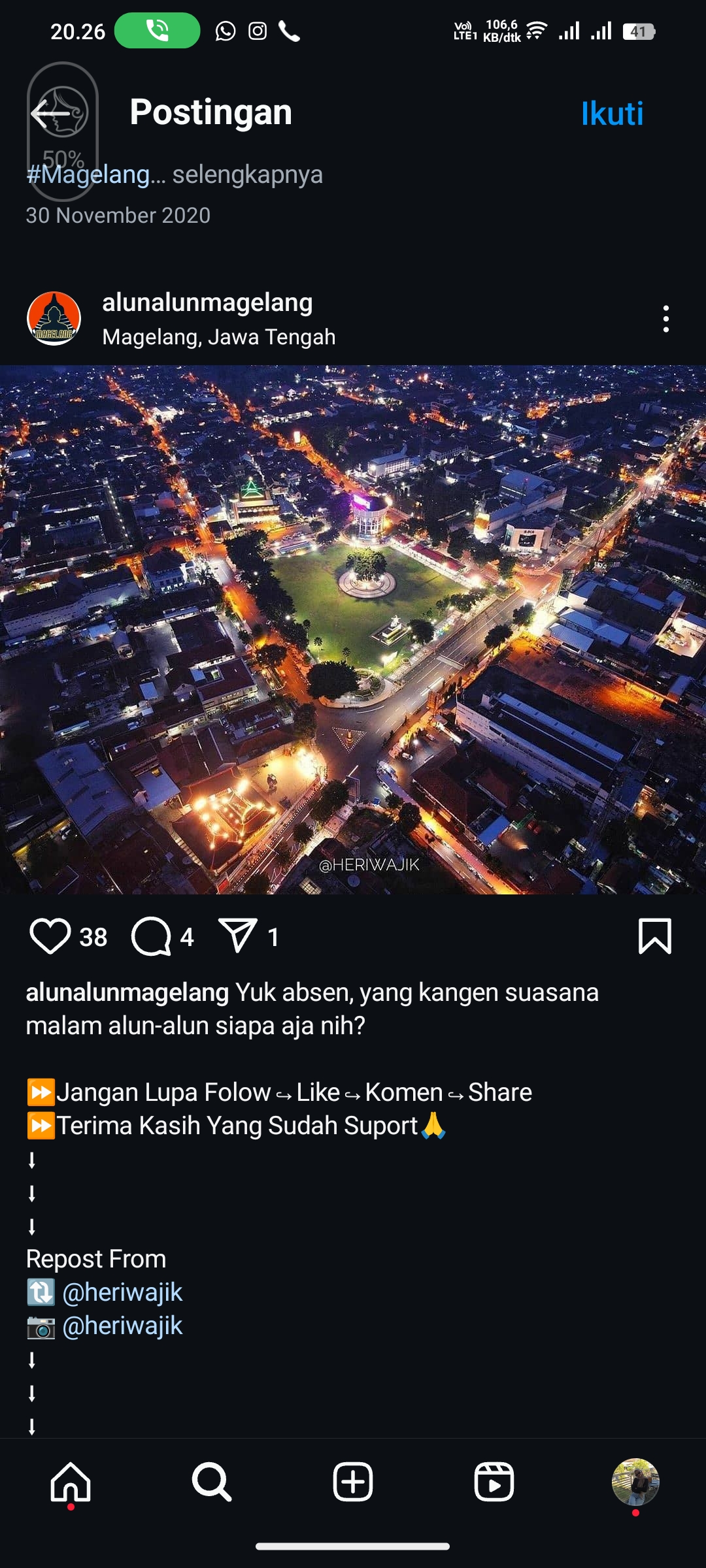Open comments via the speech bubble icon
This screenshot has height=1568, width=706.
tap(152, 938)
